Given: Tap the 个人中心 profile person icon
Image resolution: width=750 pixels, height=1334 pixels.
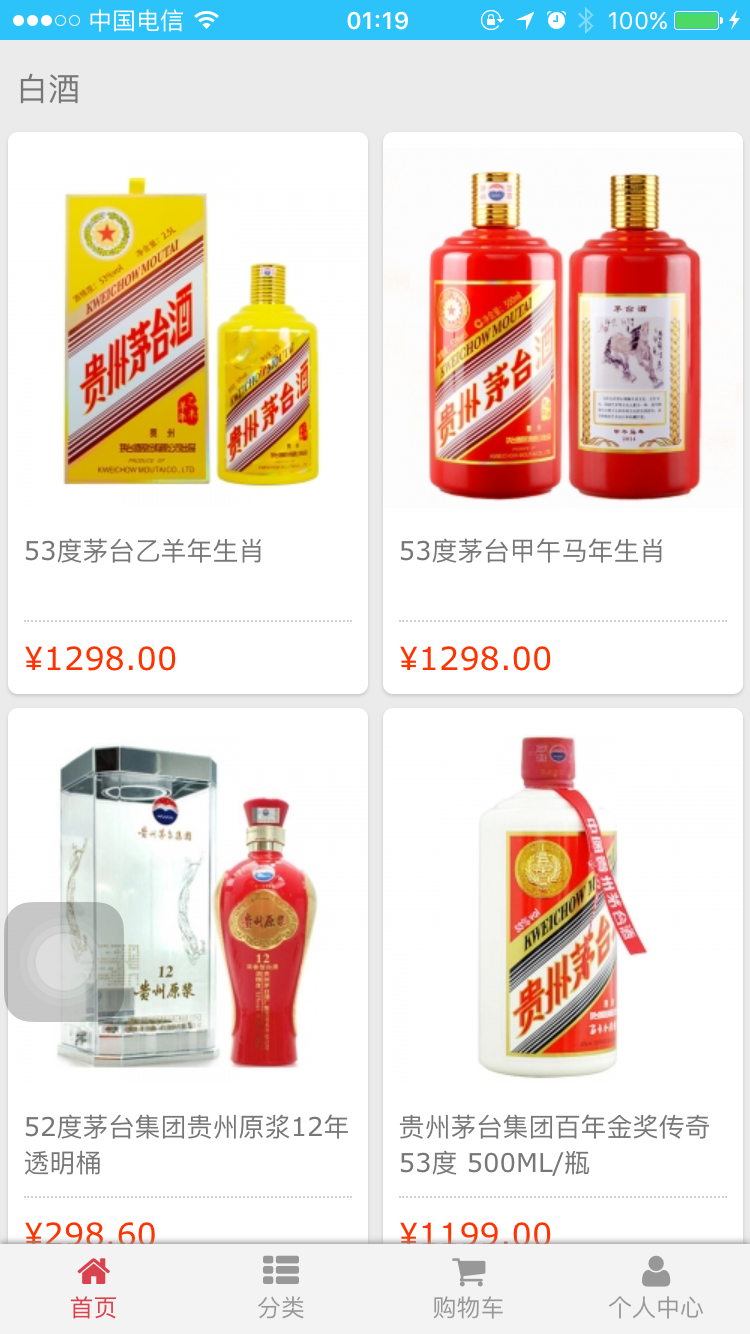Looking at the screenshot, I should 656,1271.
